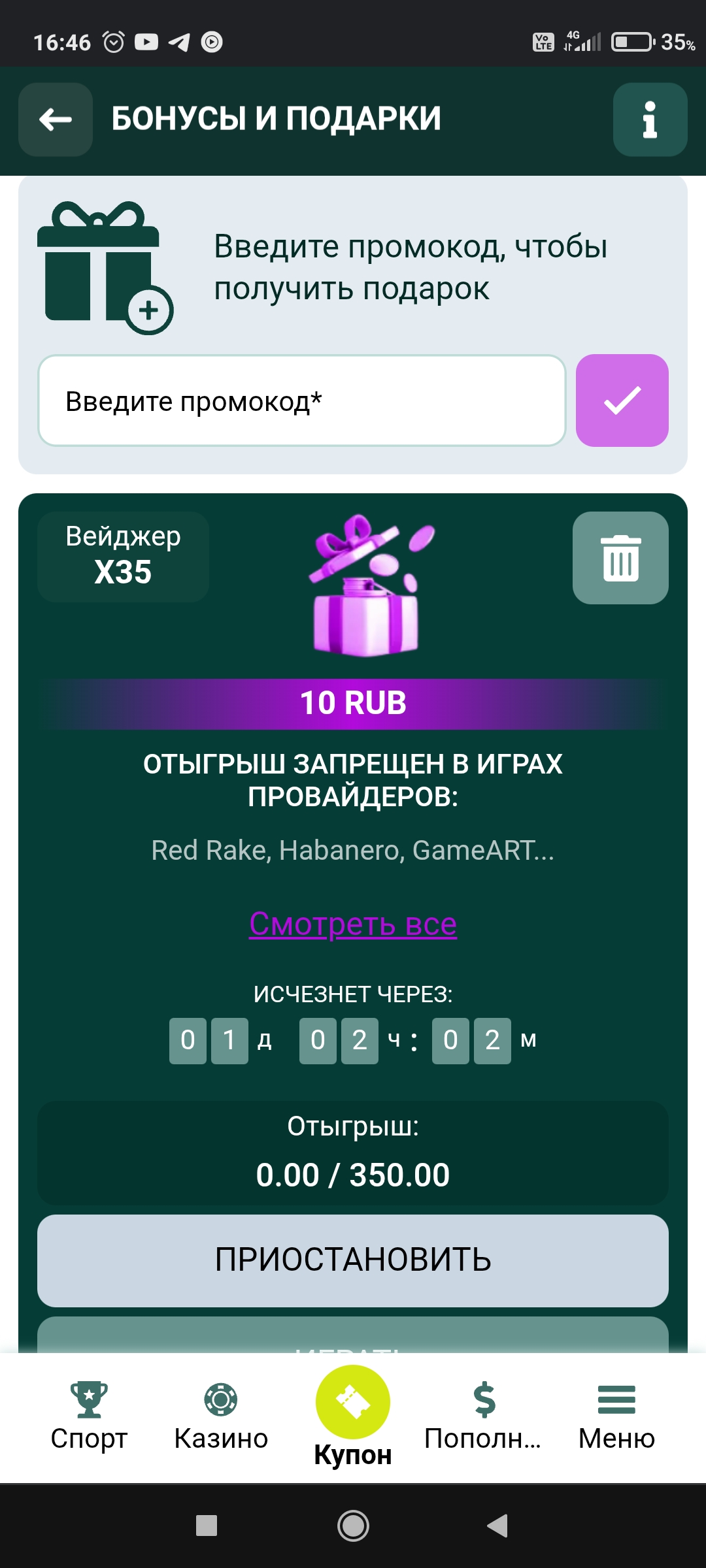
Task: Switch to the Казино tab
Action: [221, 1415]
